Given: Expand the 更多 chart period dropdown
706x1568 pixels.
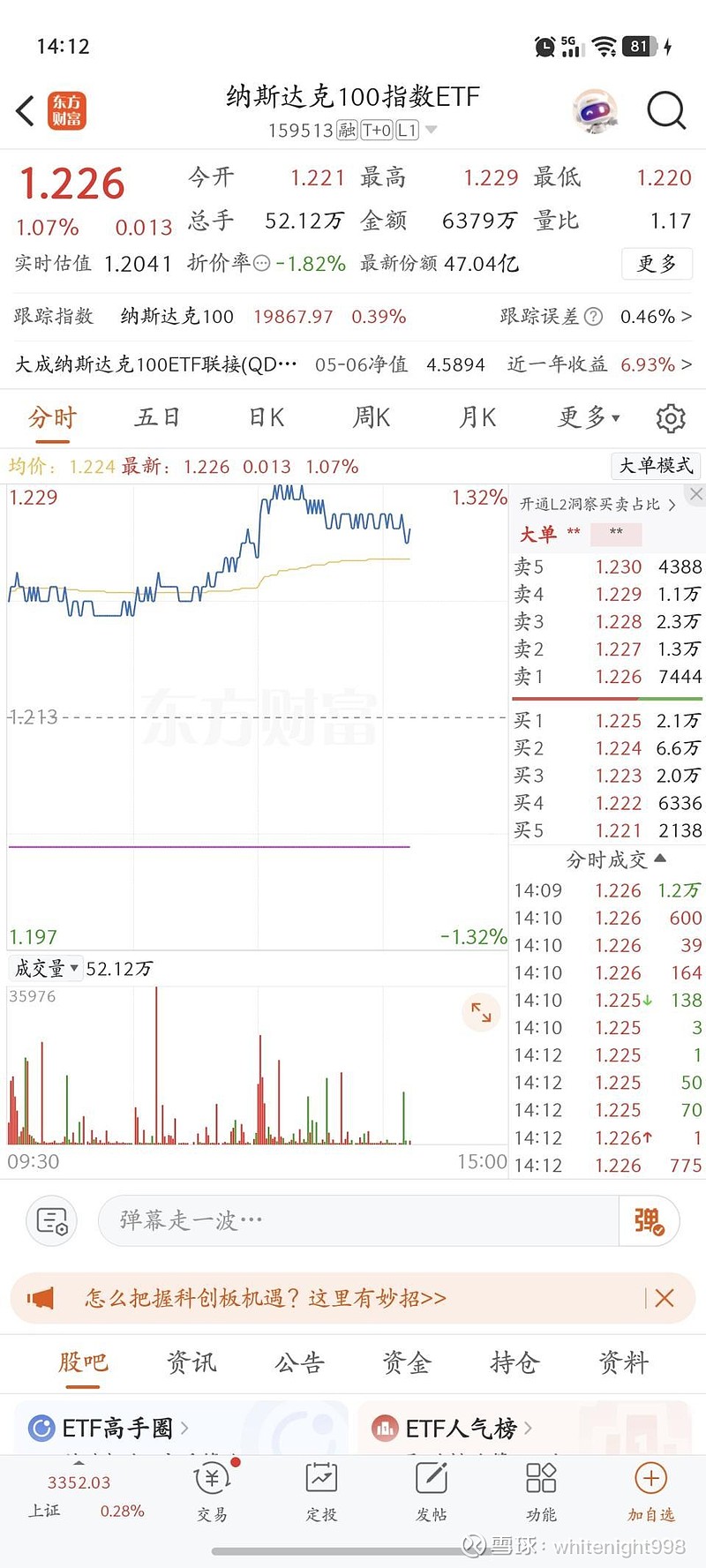Looking at the screenshot, I should [x=588, y=417].
